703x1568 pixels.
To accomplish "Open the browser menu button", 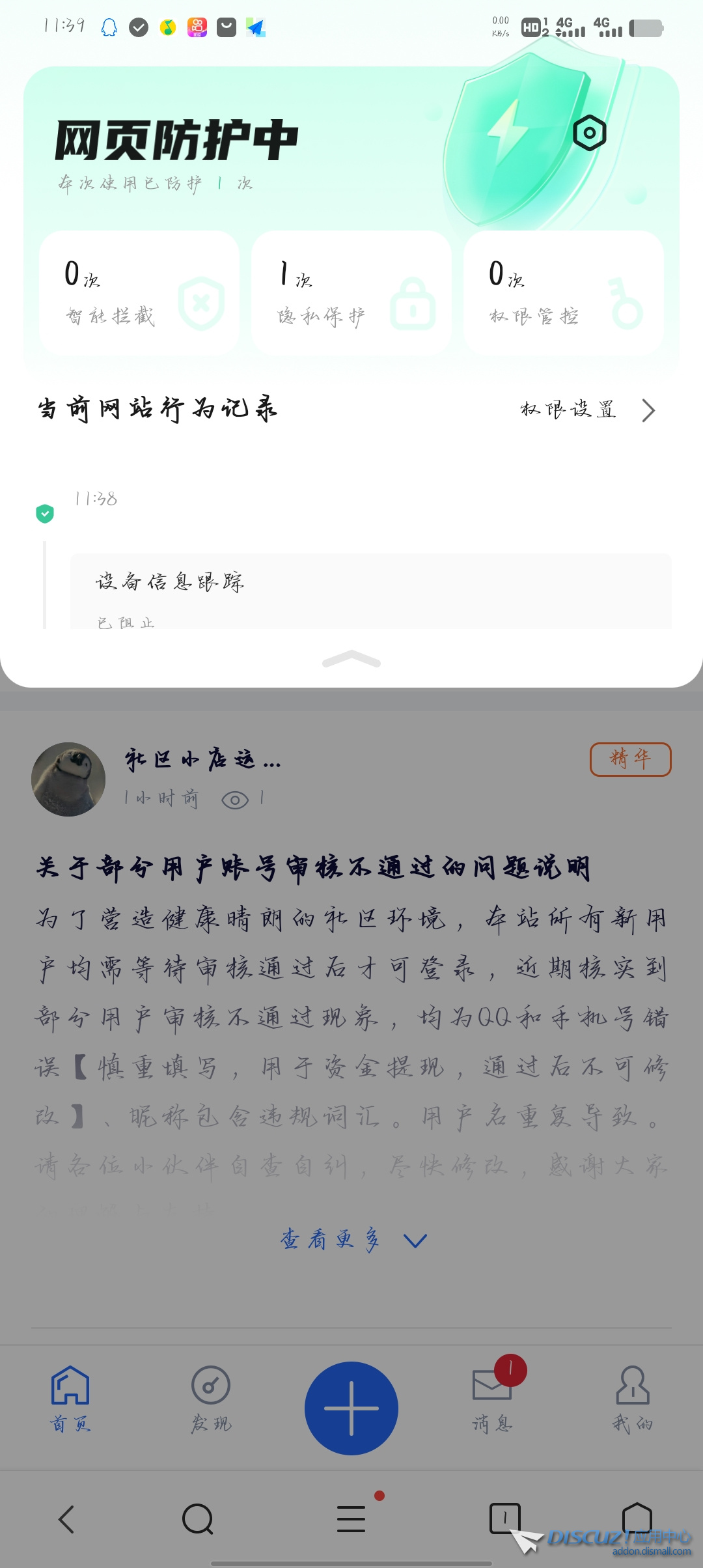I will (x=351, y=1520).
